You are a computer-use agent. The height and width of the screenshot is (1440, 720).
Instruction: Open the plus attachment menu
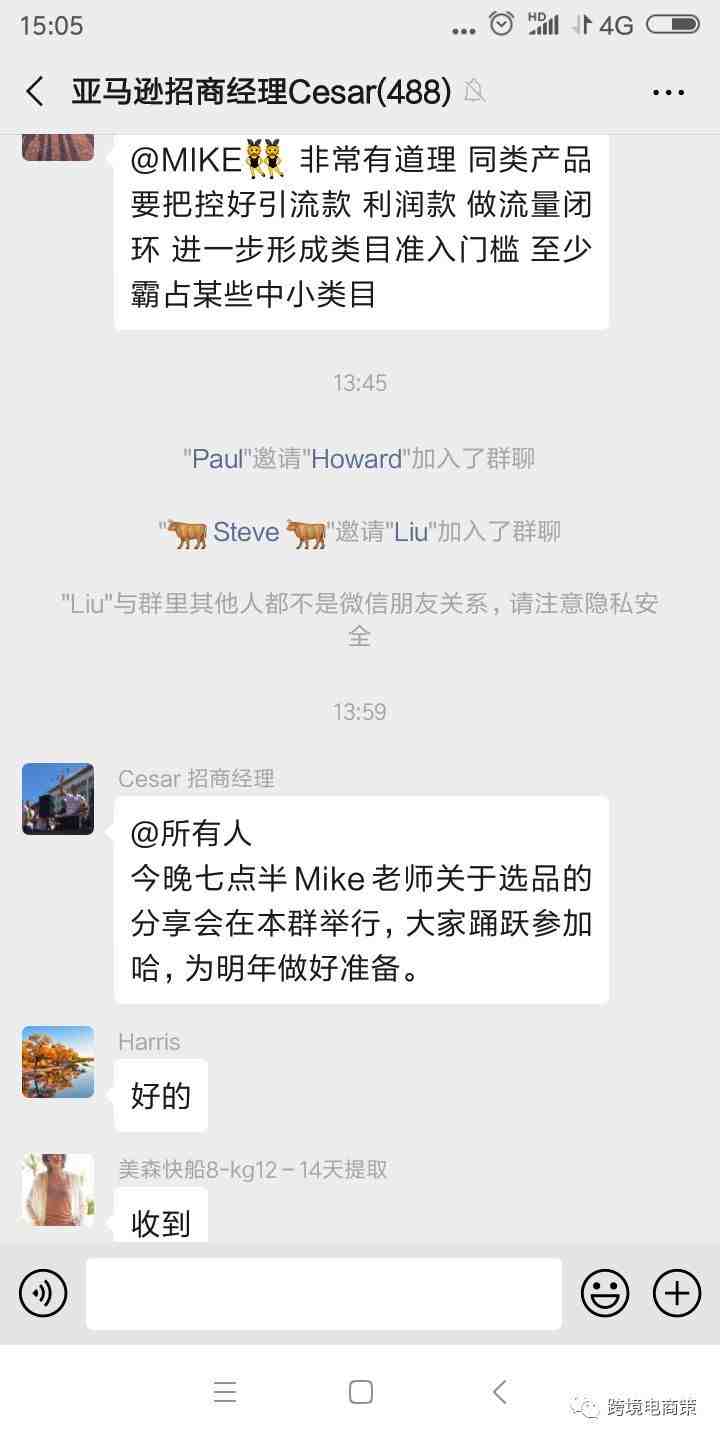coord(677,1293)
